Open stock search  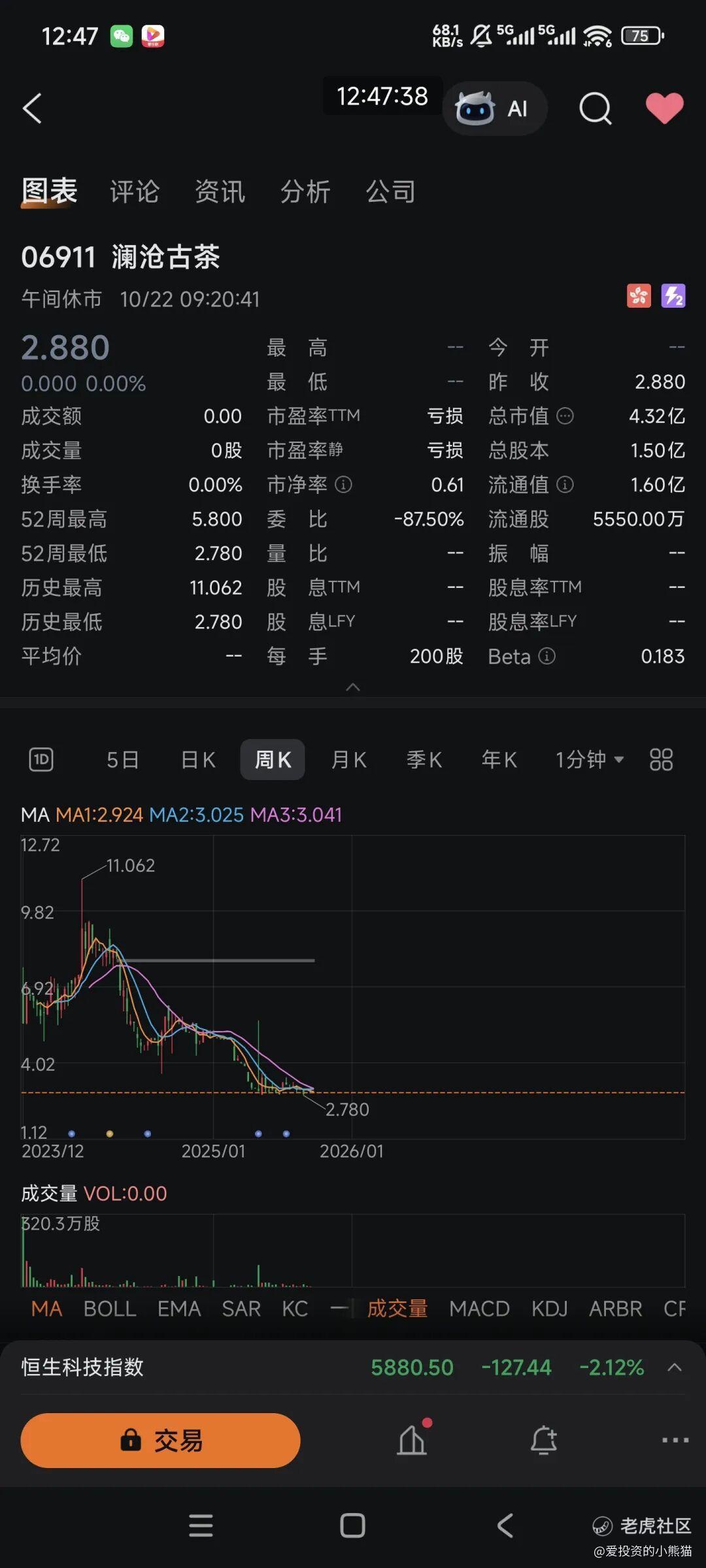coord(595,108)
